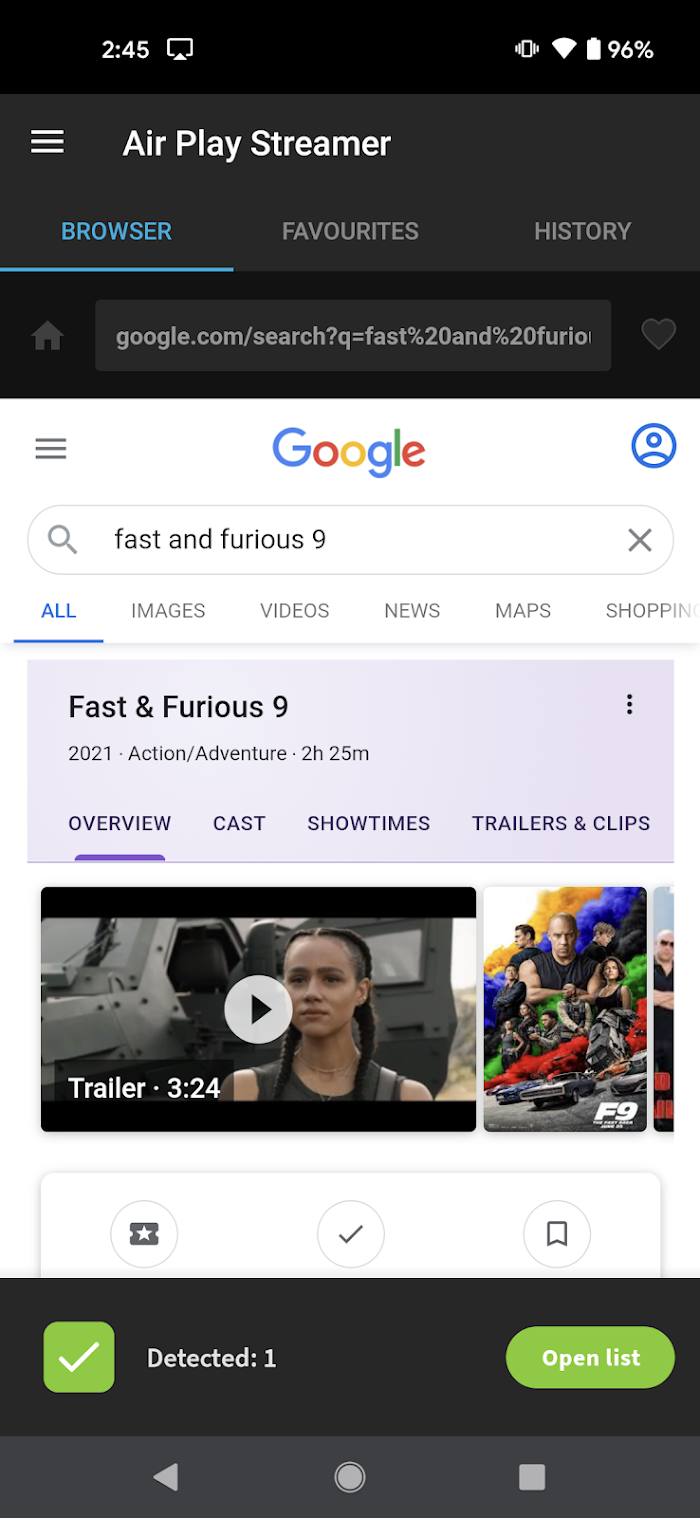The image size is (700, 1518).
Task: Open the Google account profile icon
Action: point(653,446)
